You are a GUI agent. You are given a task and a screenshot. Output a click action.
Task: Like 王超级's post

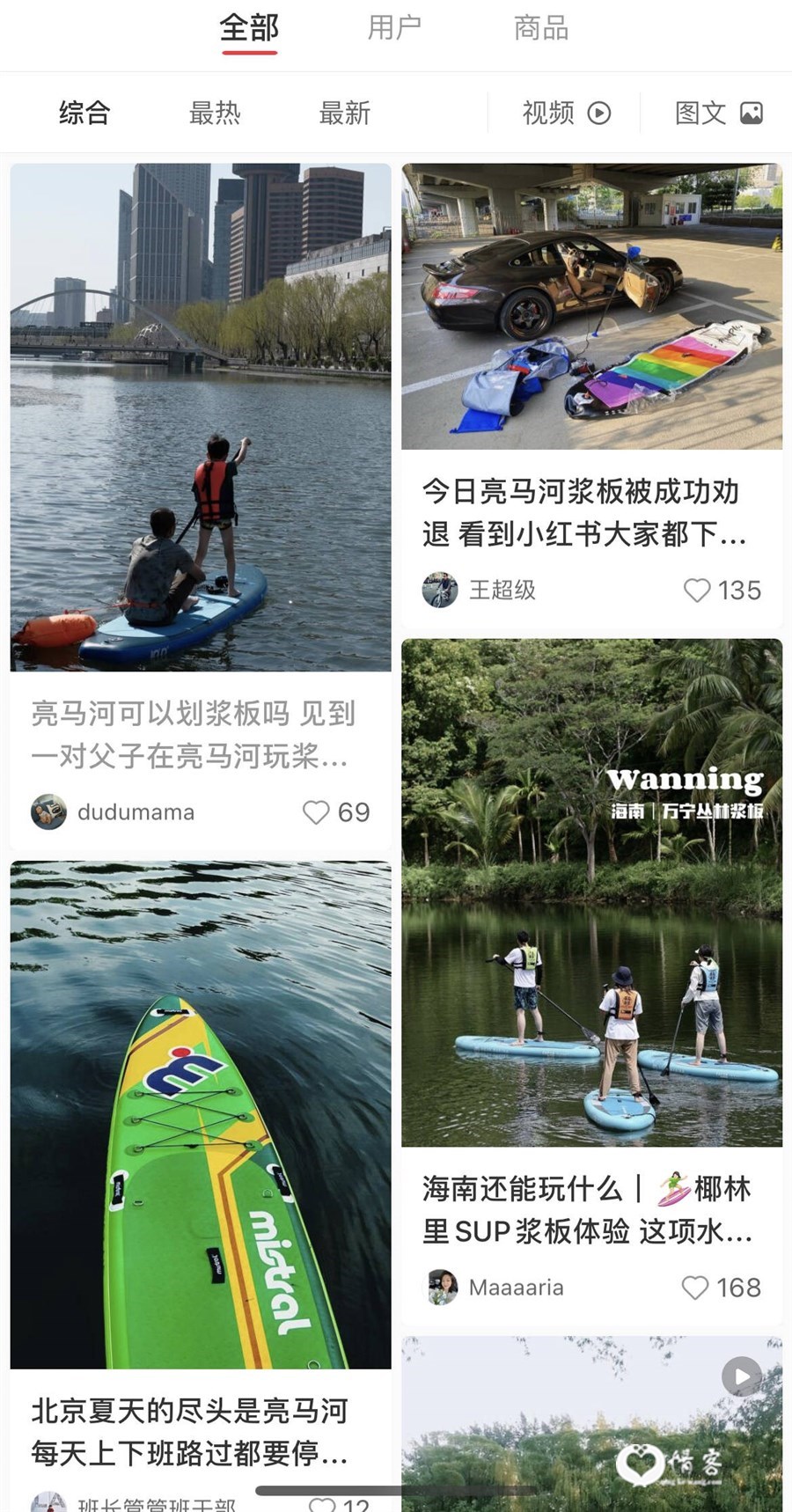coord(697,590)
